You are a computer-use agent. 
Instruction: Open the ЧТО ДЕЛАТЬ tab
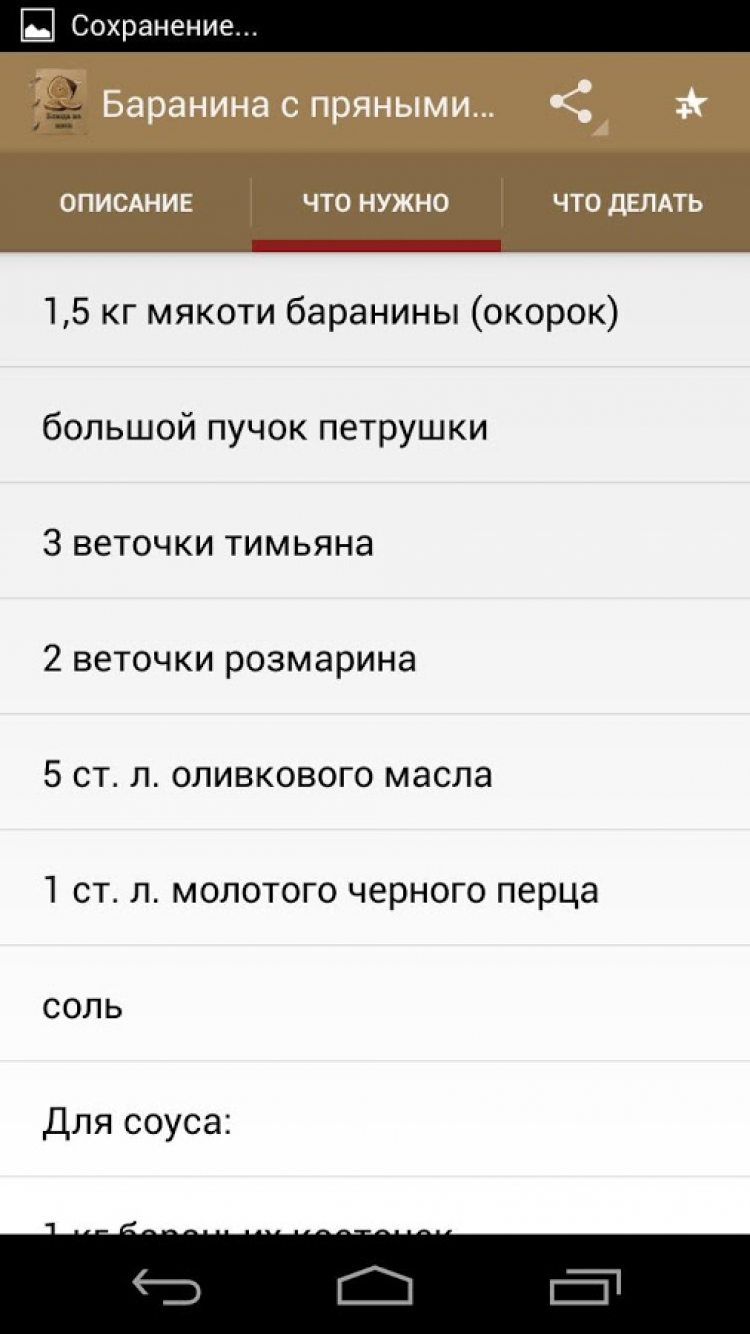pos(627,203)
